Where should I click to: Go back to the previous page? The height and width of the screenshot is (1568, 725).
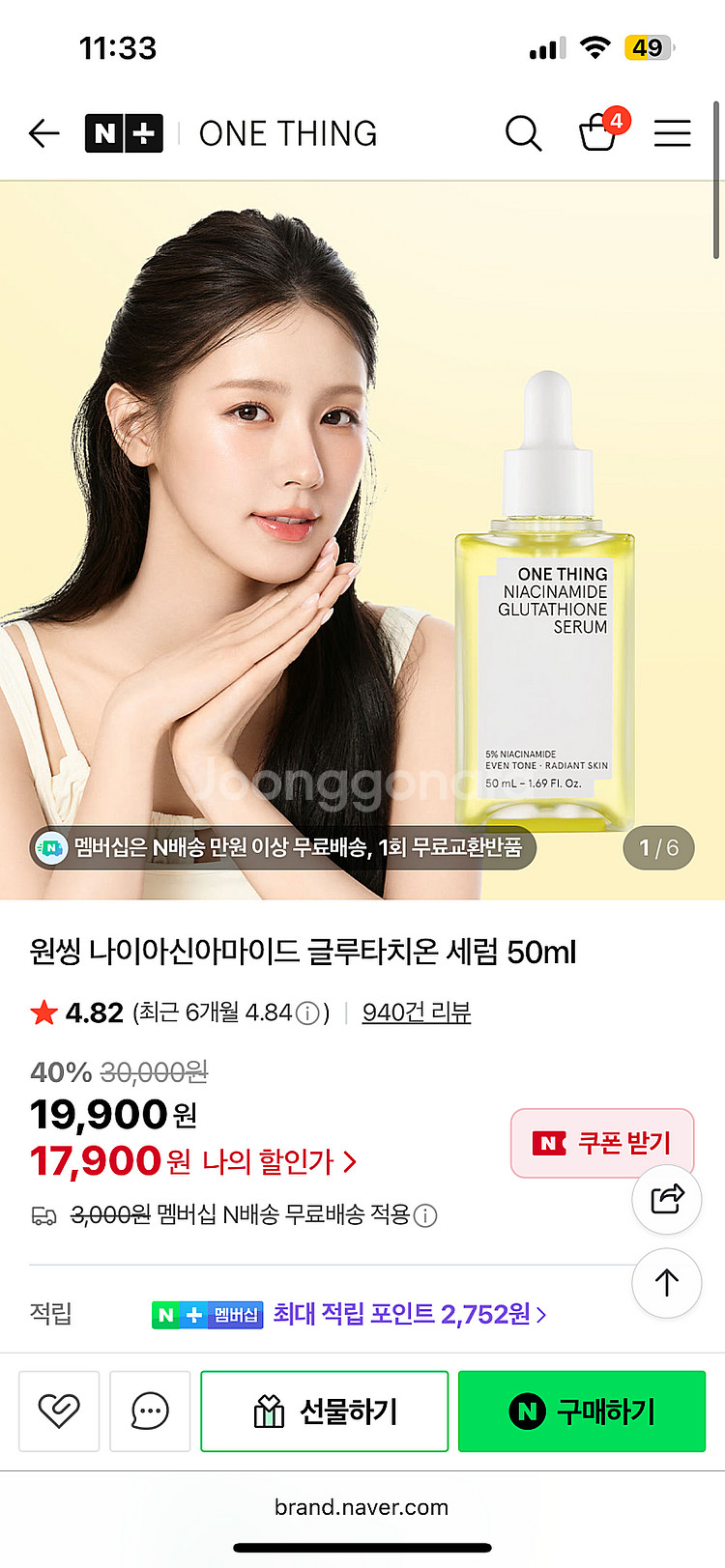(x=44, y=133)
